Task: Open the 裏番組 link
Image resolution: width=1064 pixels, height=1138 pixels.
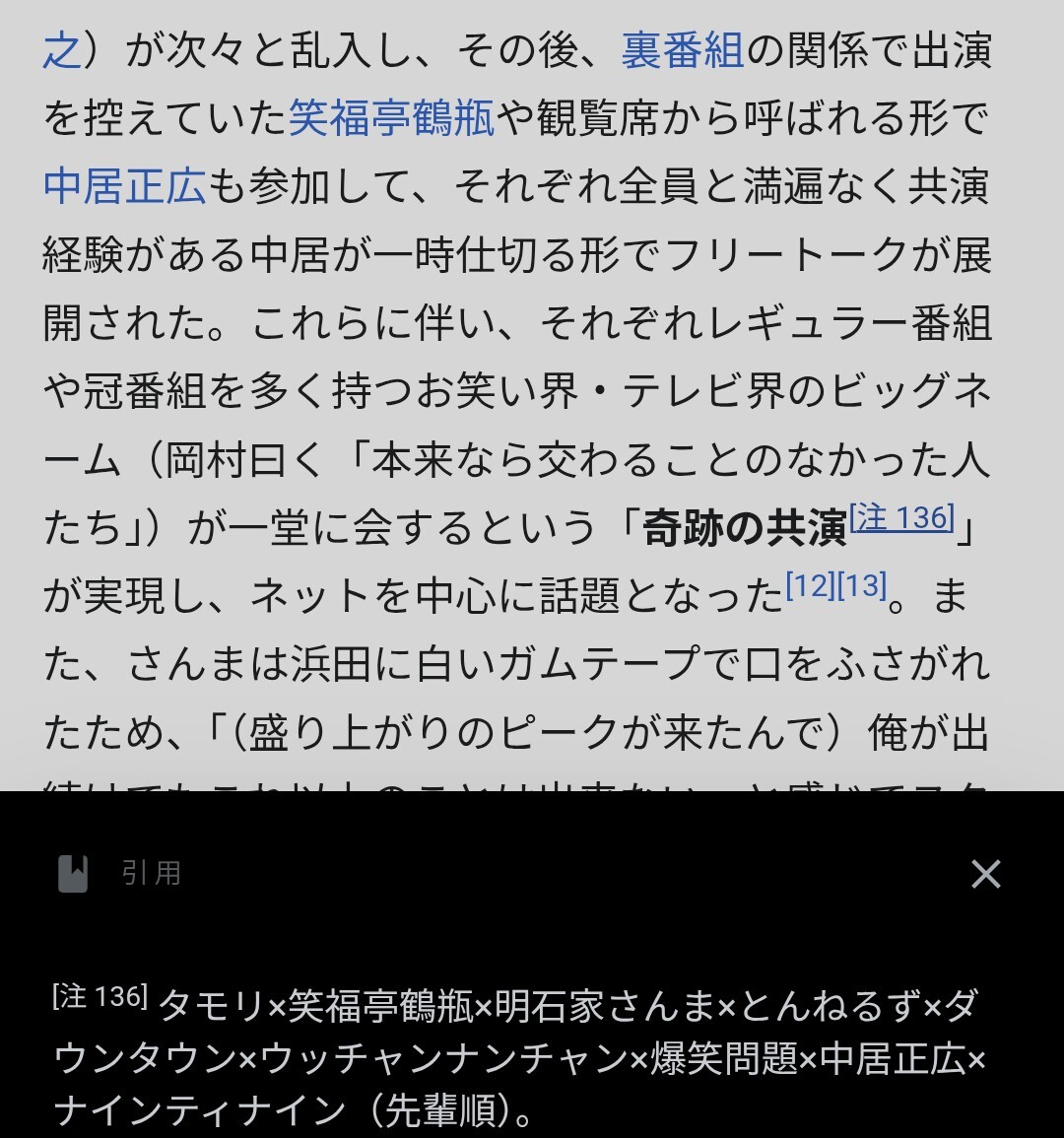Action: coord(682,49)
